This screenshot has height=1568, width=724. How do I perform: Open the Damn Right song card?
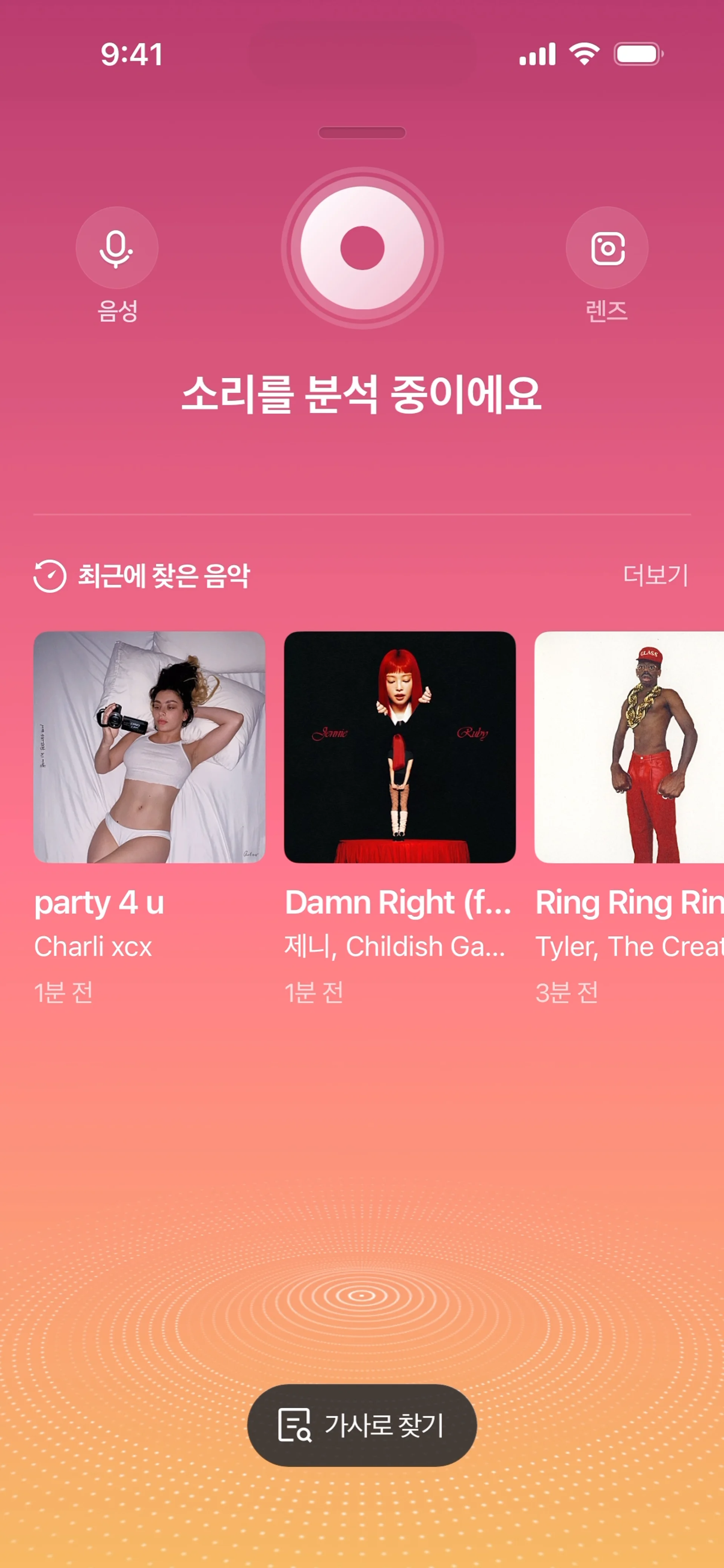tap(399, 747)
